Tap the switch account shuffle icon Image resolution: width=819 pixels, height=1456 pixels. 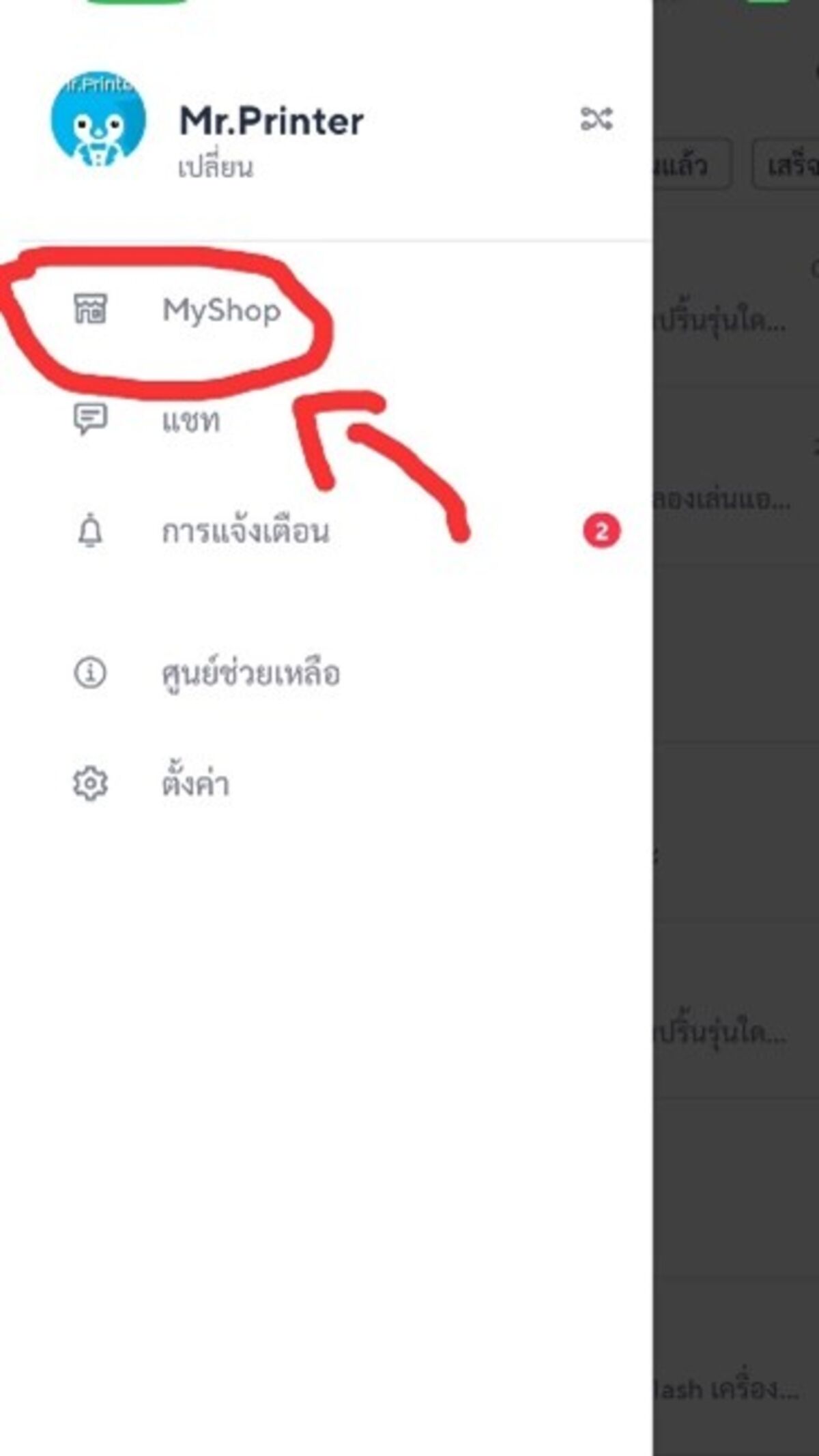(x=596, y=119)
